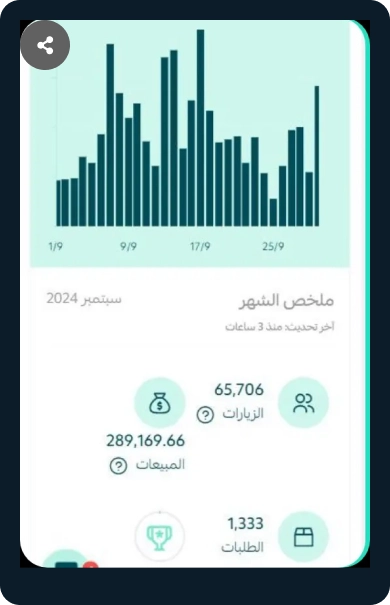Screen dimensions: 390x605
Task: Open the floating button with red badge
Action: [x=66, y=558]
